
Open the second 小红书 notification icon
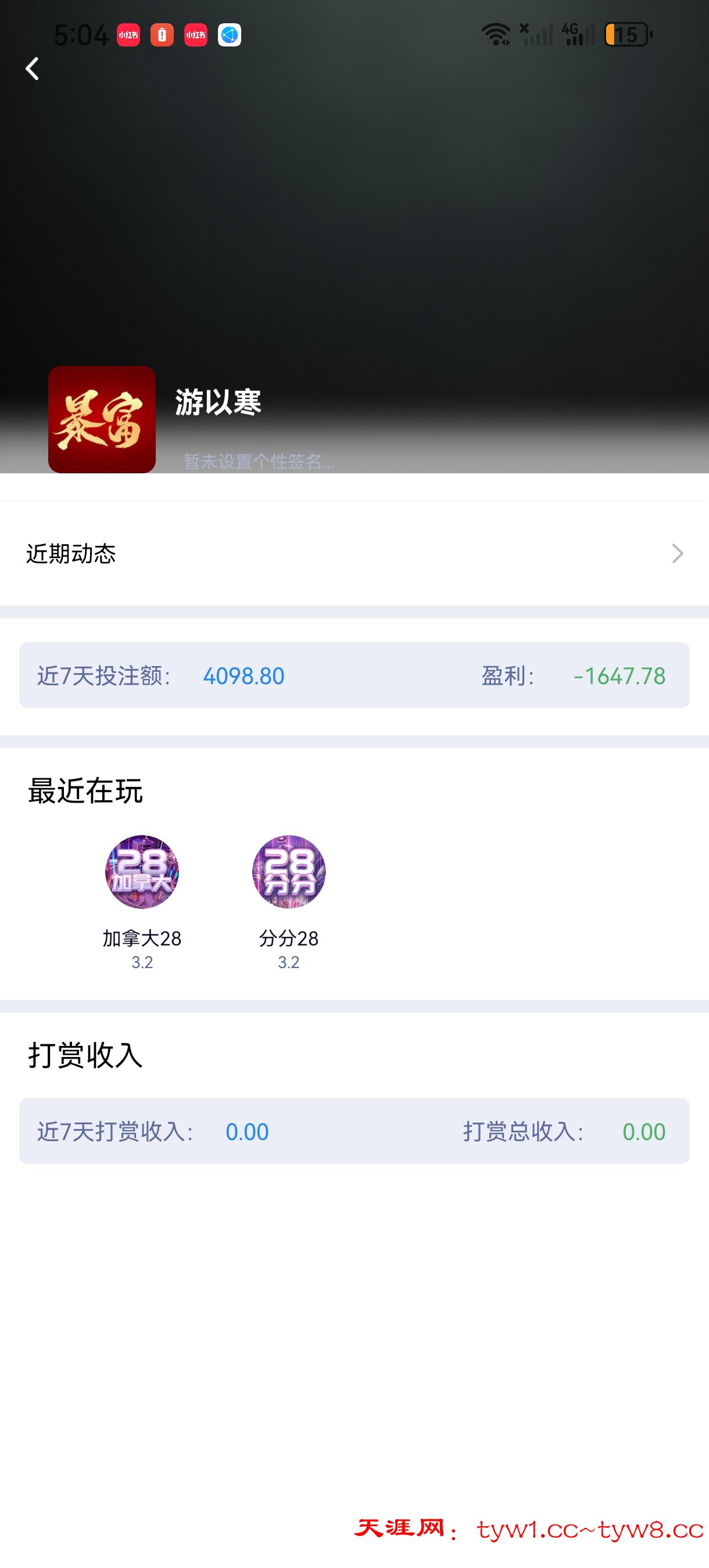coord(195,35)
